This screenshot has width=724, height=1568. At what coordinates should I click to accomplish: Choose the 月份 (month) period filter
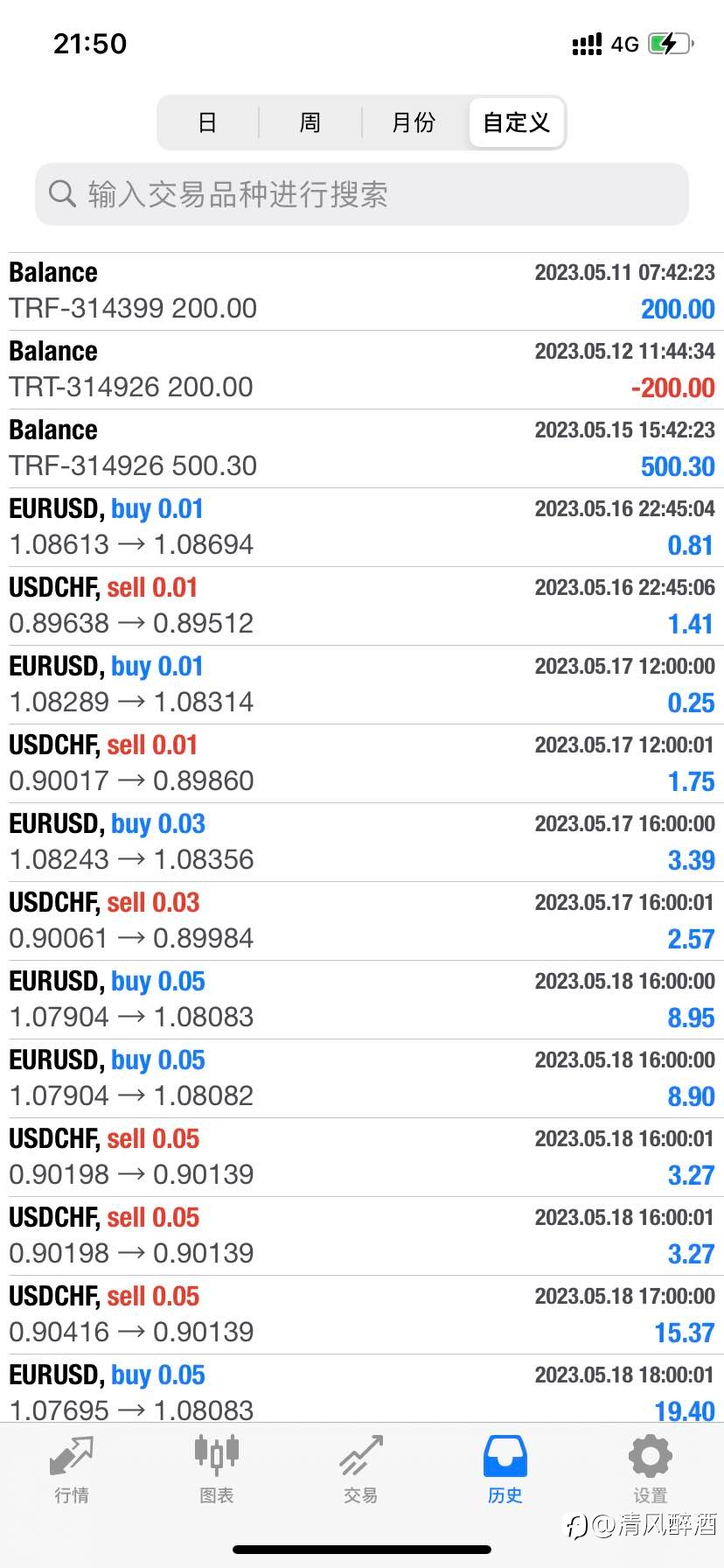(x=414, y=122)
